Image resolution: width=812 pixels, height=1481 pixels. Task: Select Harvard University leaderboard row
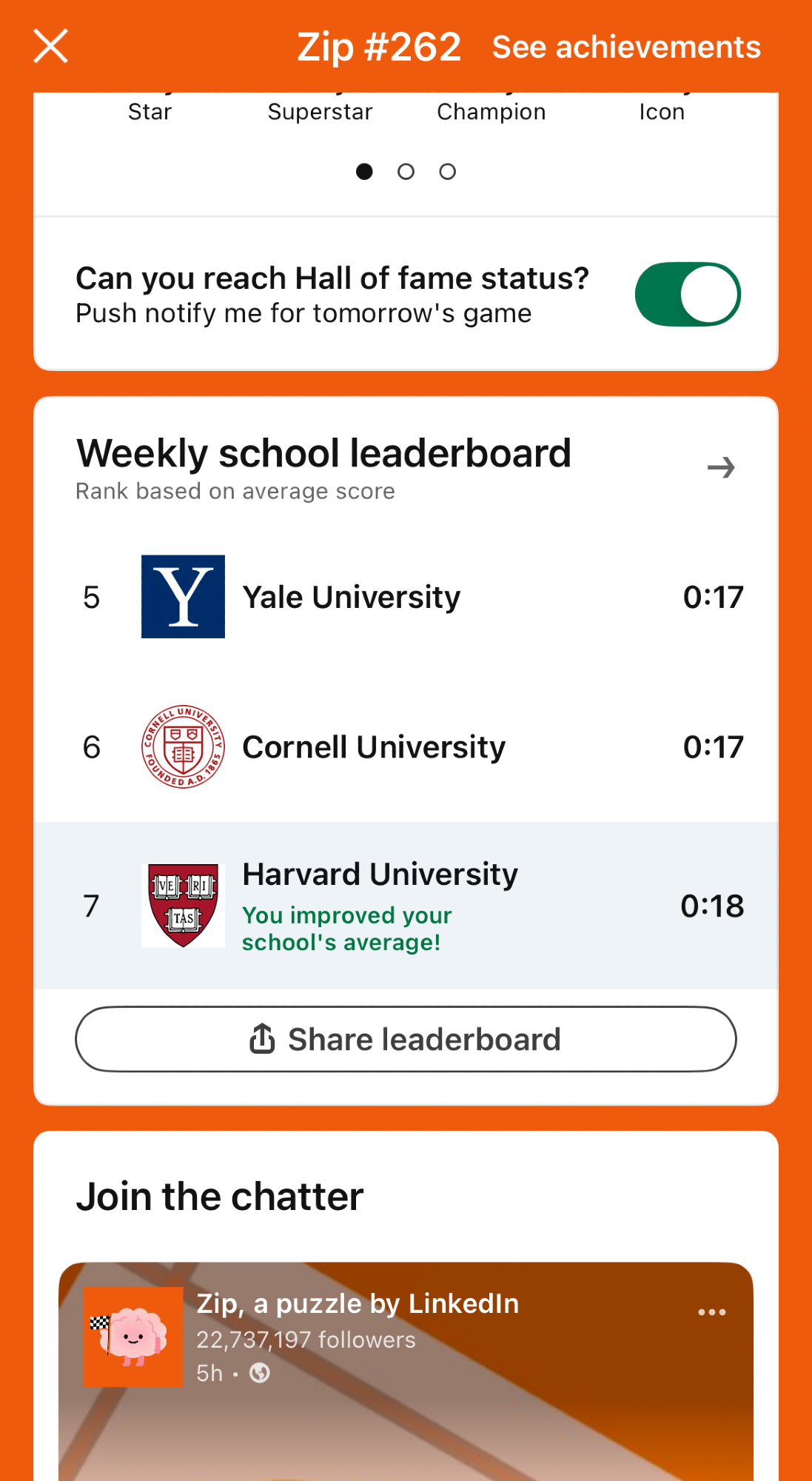pos(406,905)
